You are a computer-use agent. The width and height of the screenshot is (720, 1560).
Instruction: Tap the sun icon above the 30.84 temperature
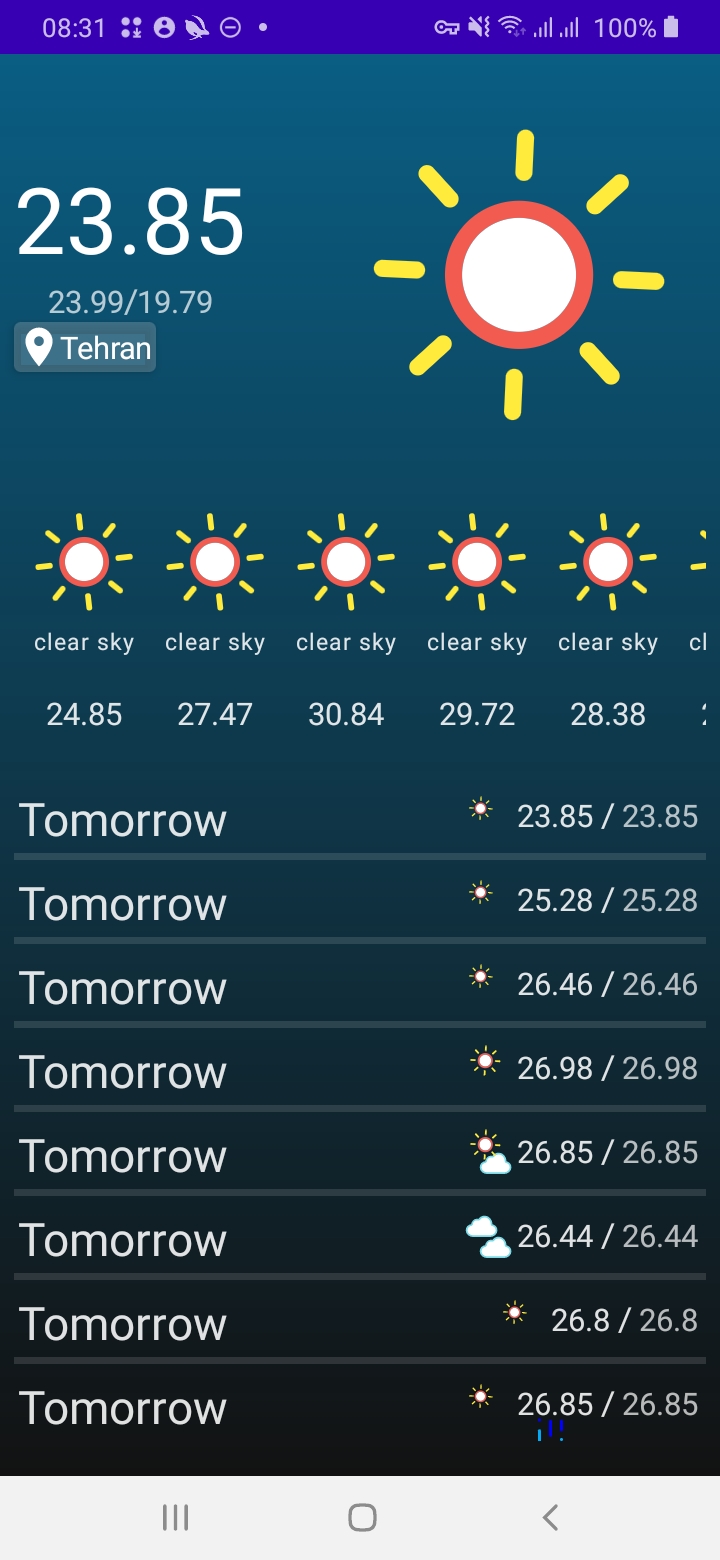pyautogui.click(x=345, y=562)
